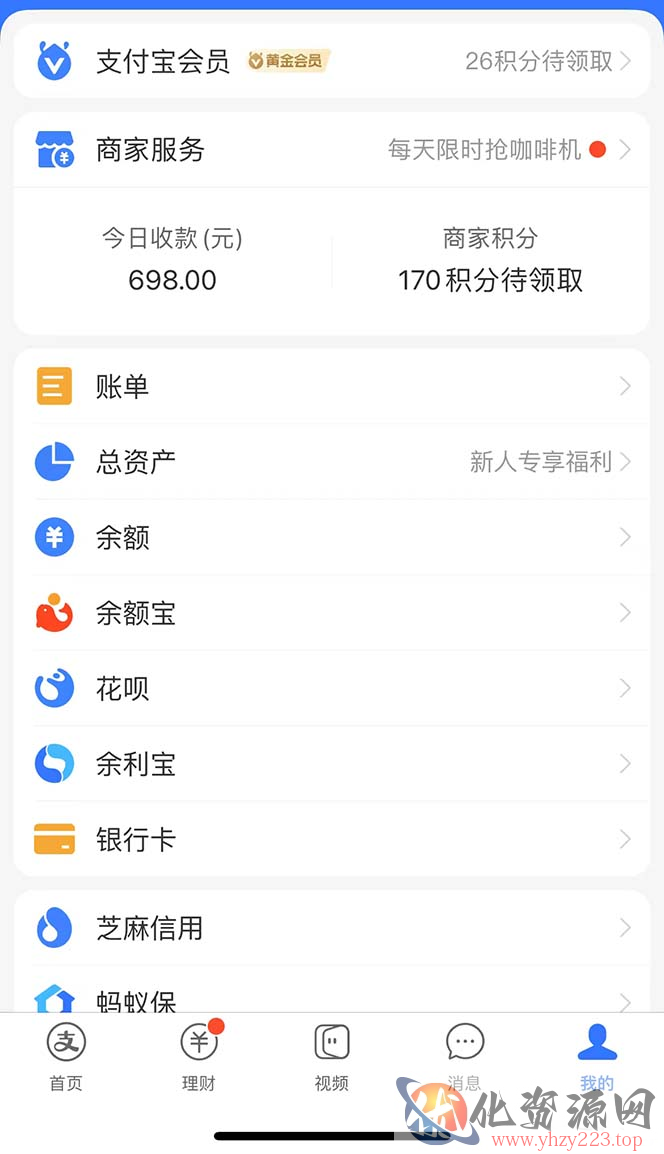Open 余利宝
Screen dimensions: 664x1154
[x=331, y=764]
